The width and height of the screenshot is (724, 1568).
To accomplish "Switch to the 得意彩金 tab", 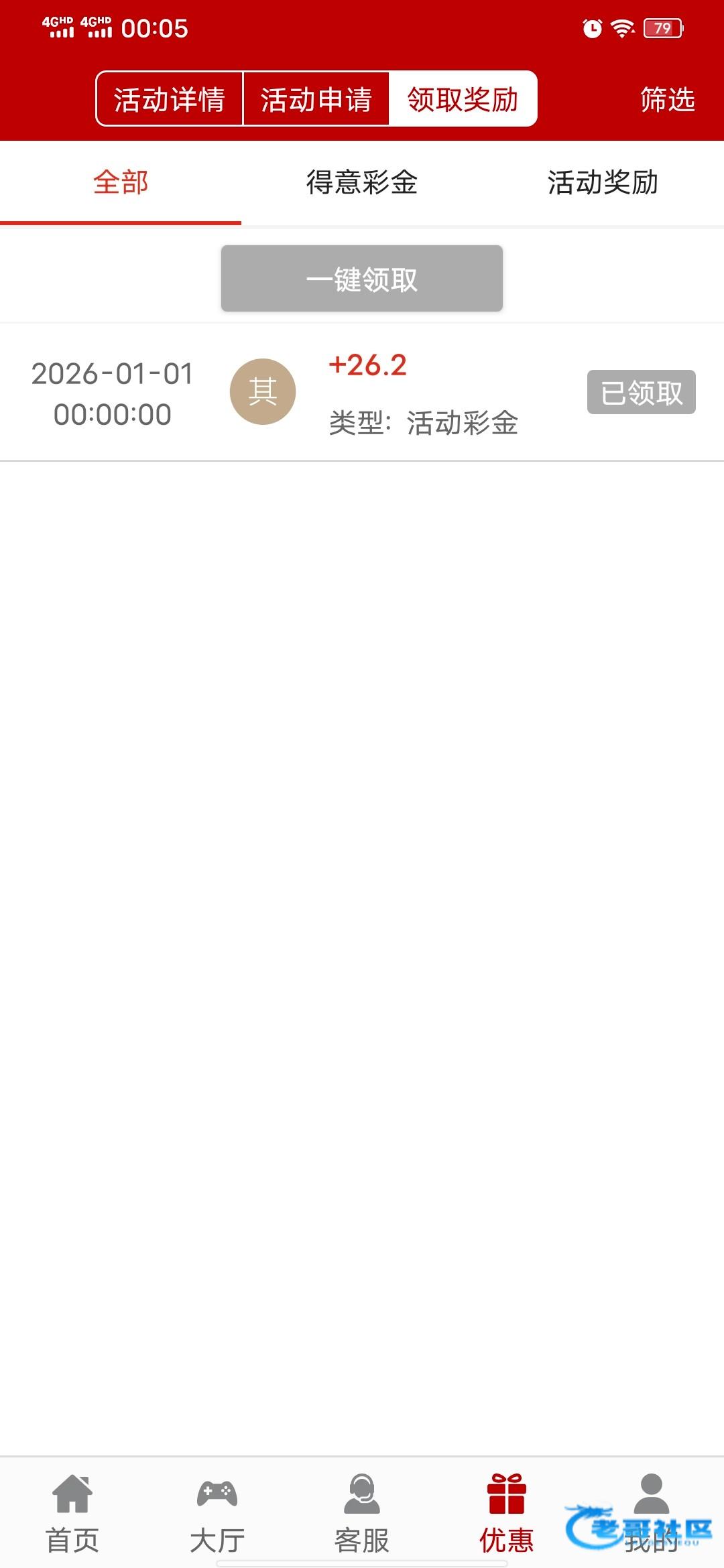I will click(x=362, y=182).
